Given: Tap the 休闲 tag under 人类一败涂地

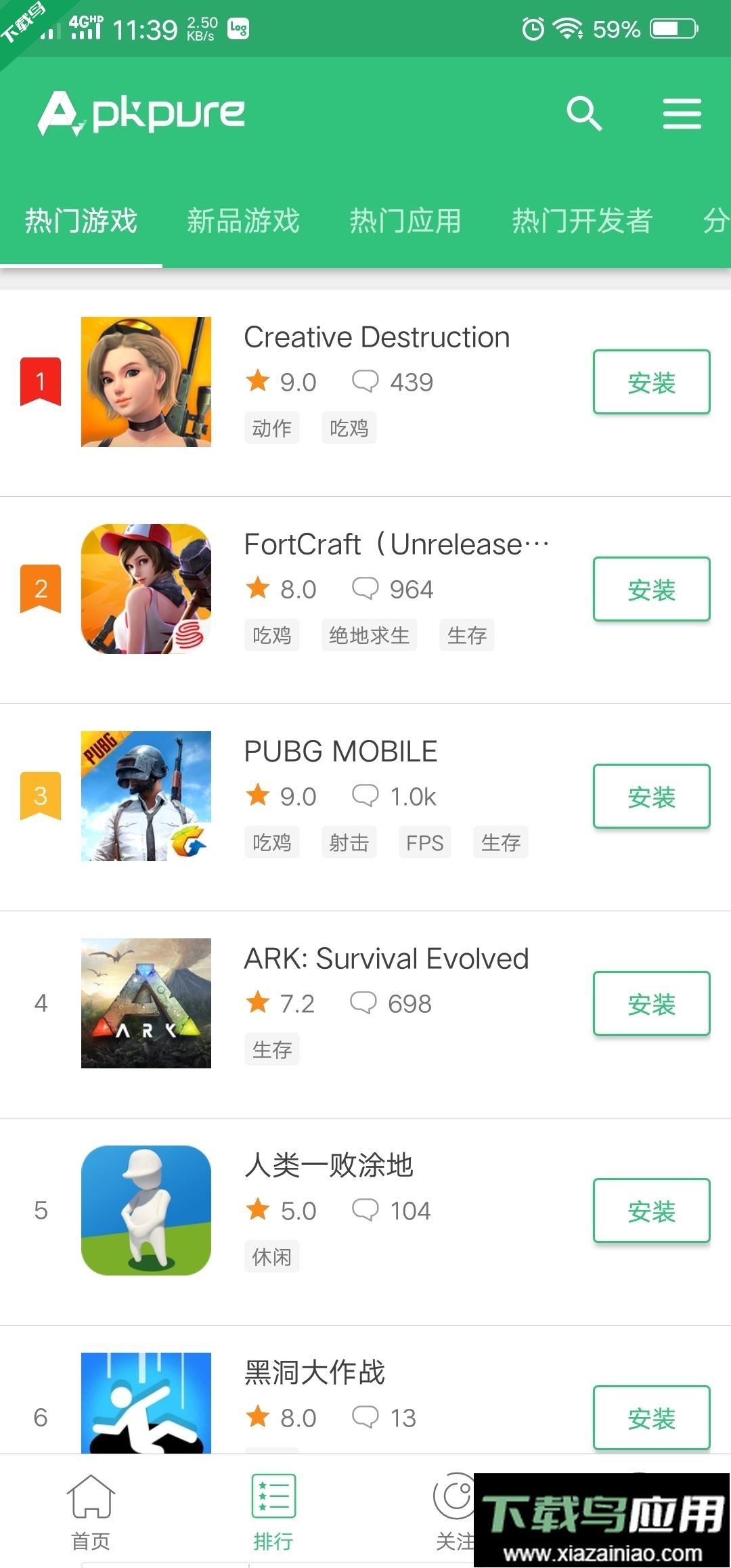Looking at the screenshot, I should pos(271,1256).
